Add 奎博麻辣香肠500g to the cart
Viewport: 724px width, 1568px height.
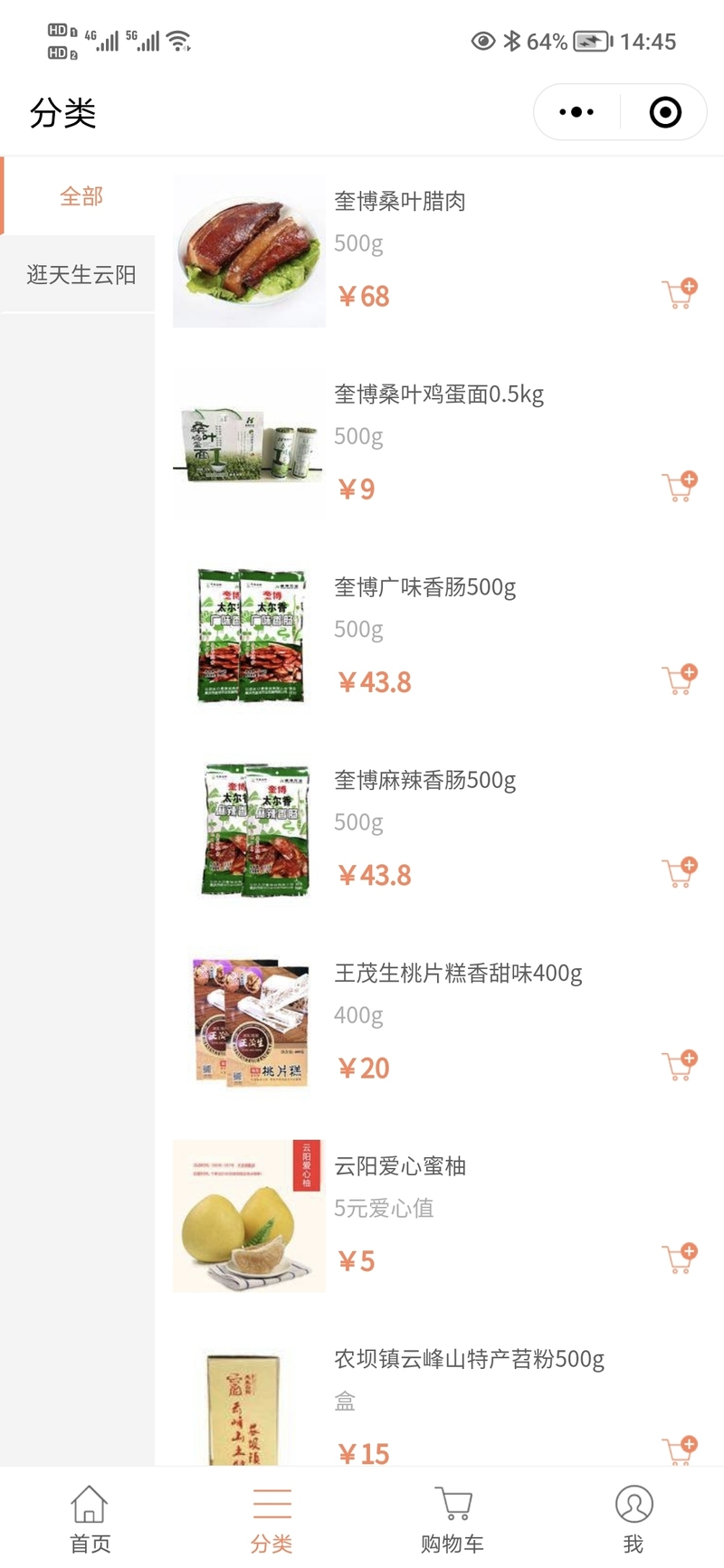click(x=680, y=872)
